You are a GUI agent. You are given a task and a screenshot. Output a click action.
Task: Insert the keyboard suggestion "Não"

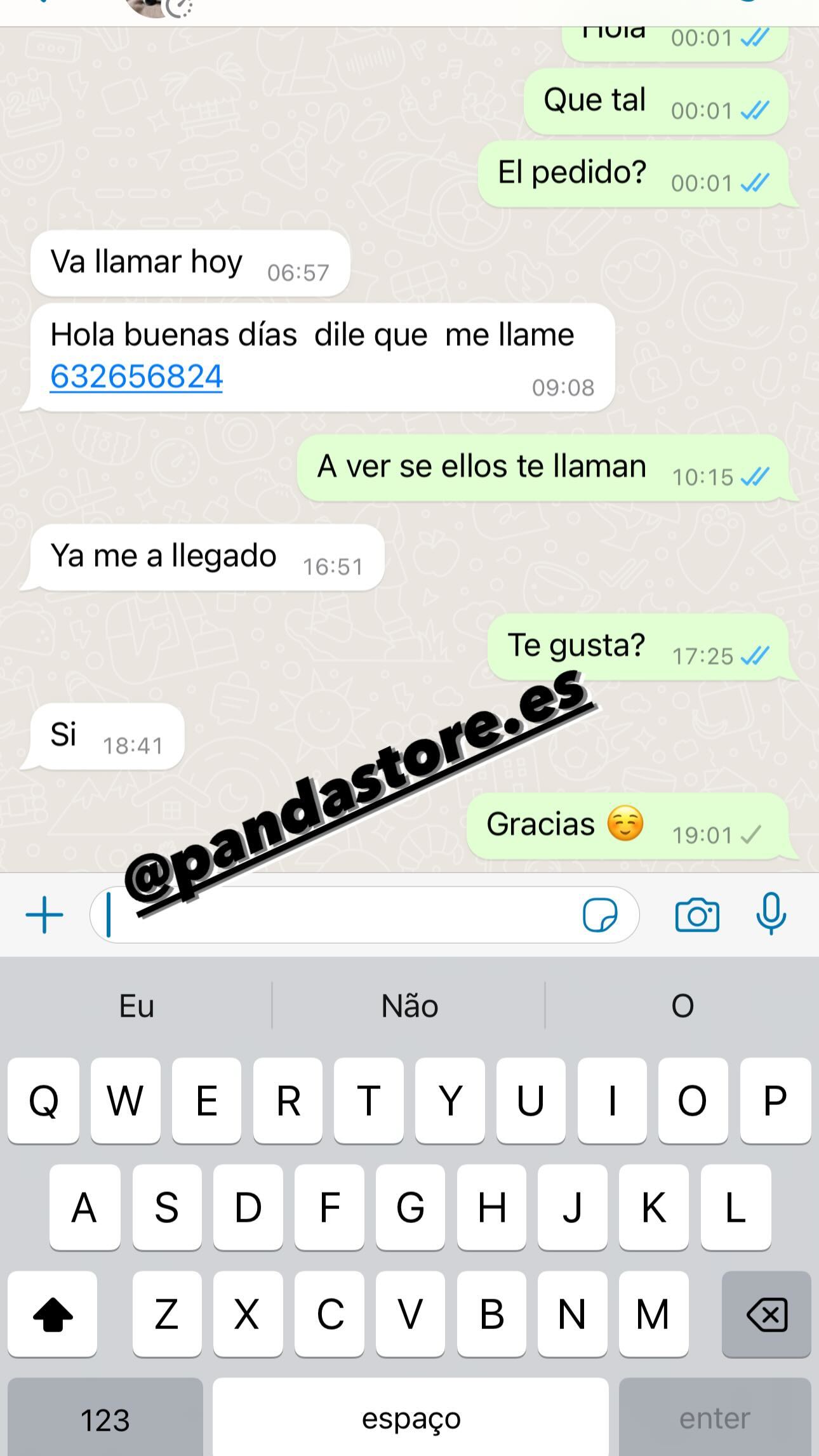point(409,1006)
